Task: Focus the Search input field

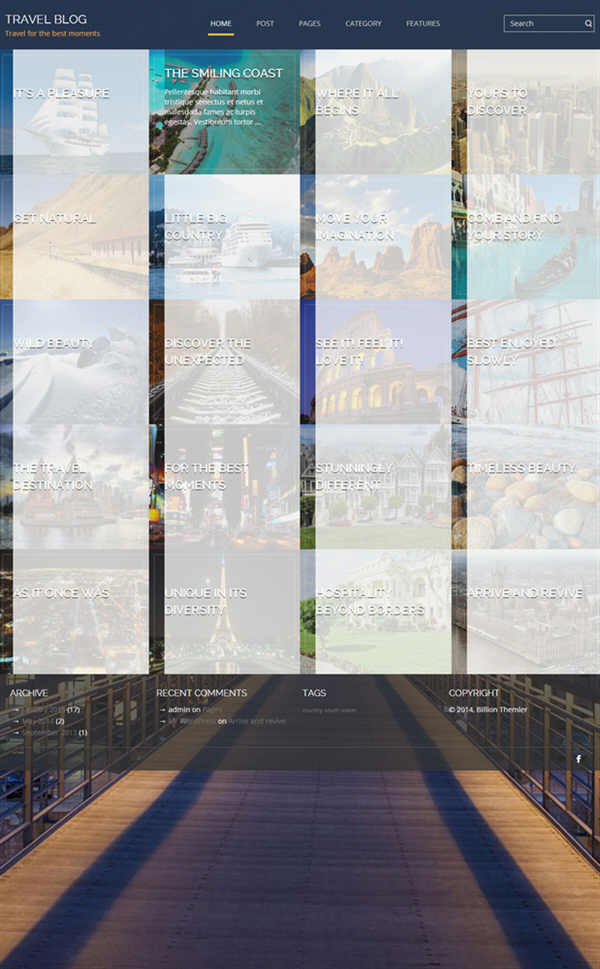Action: point(544,23)
